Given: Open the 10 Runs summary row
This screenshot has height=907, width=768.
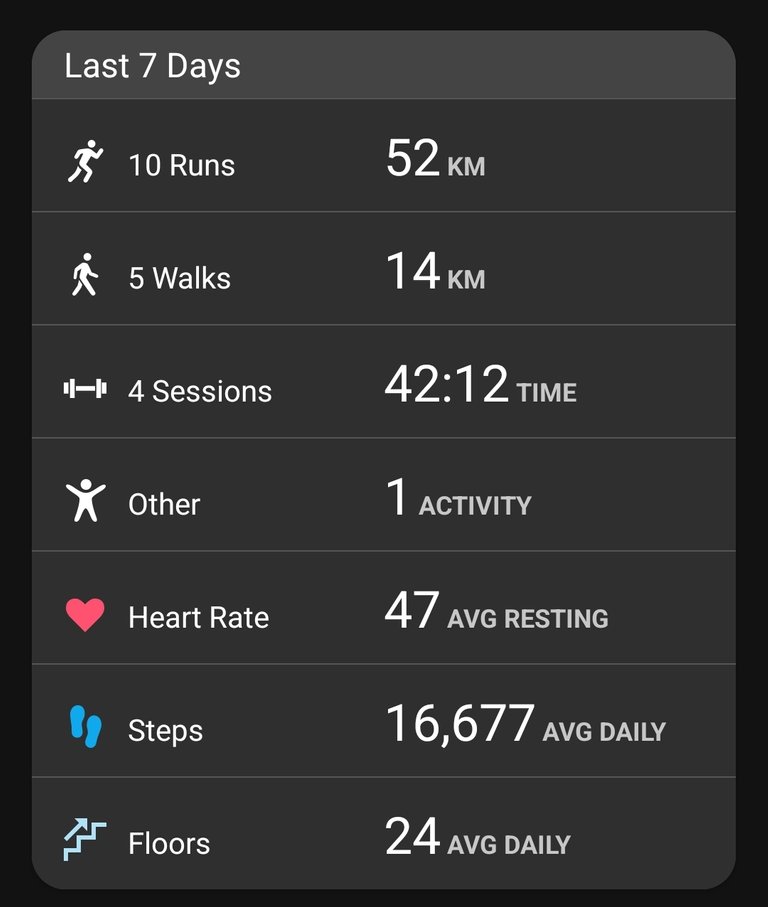Looking at the screenshot, I should tap(383, 160).
